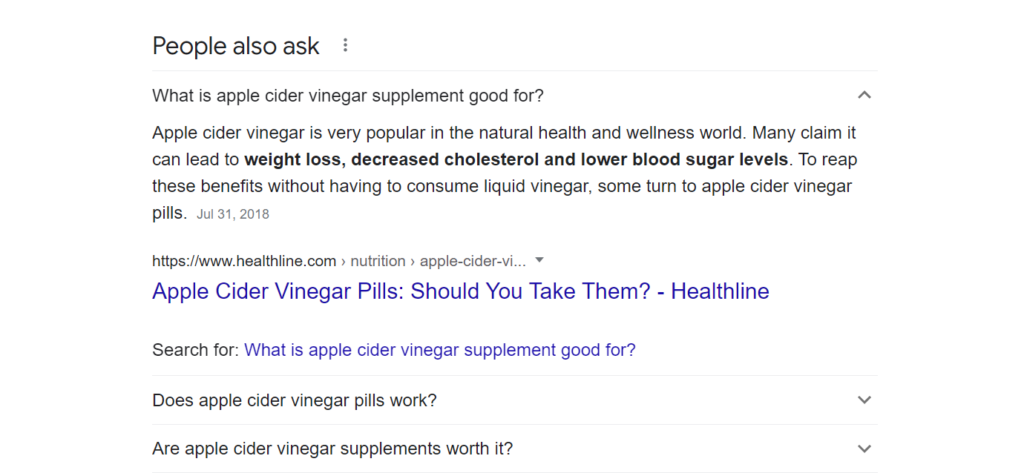Collapse the apple cider vinegar supplement question
Screen dimensions: 1024x473
tap(865, 96)
